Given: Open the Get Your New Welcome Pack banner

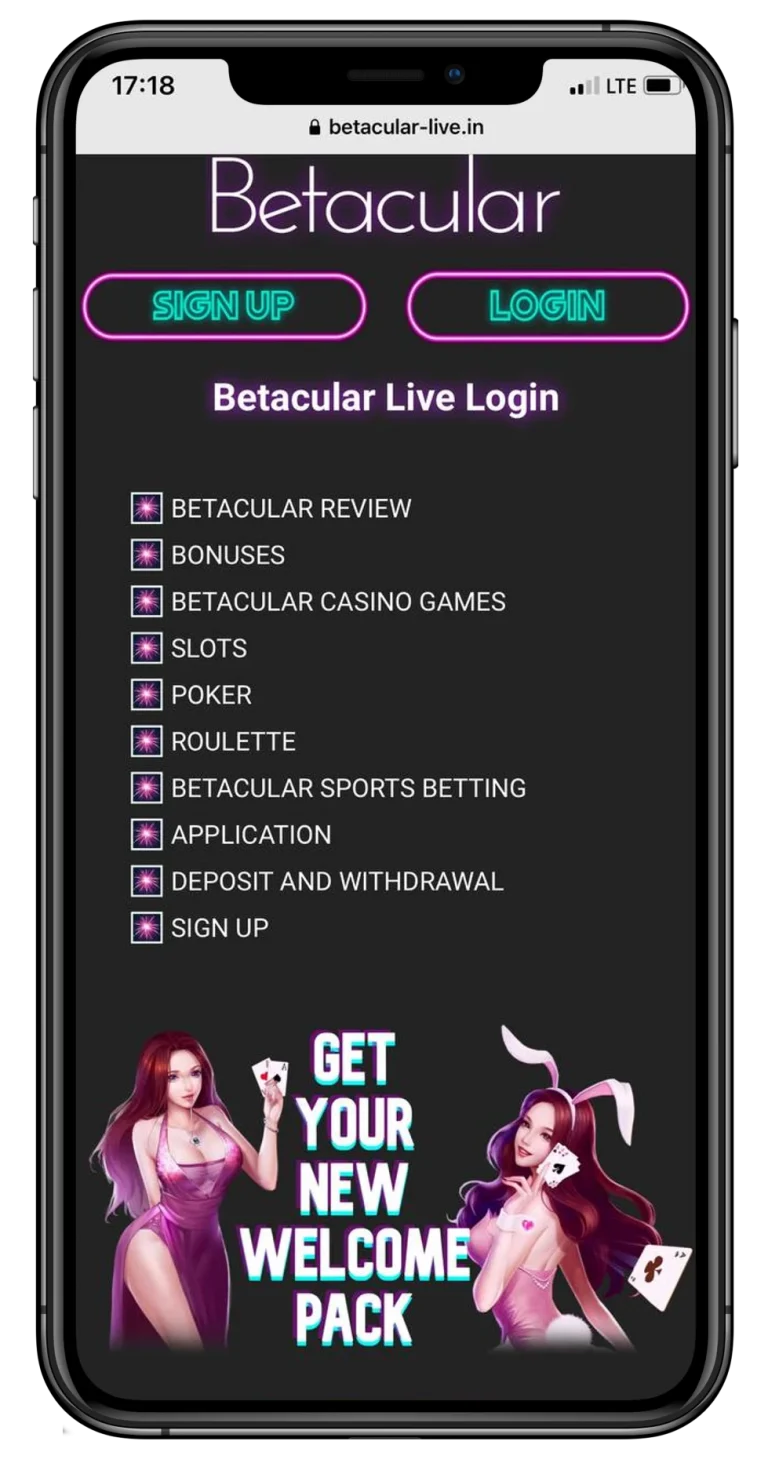Looking at the screenshot, I should pyautogui.click(x=388, y=1190).
